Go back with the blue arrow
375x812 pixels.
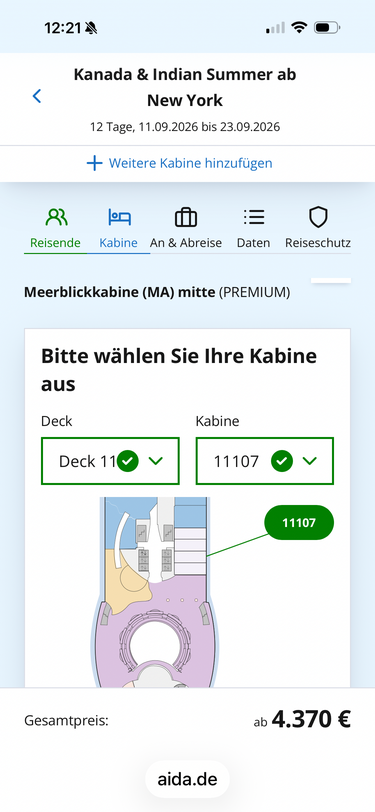pyautogui.click(x=37, y=96)
